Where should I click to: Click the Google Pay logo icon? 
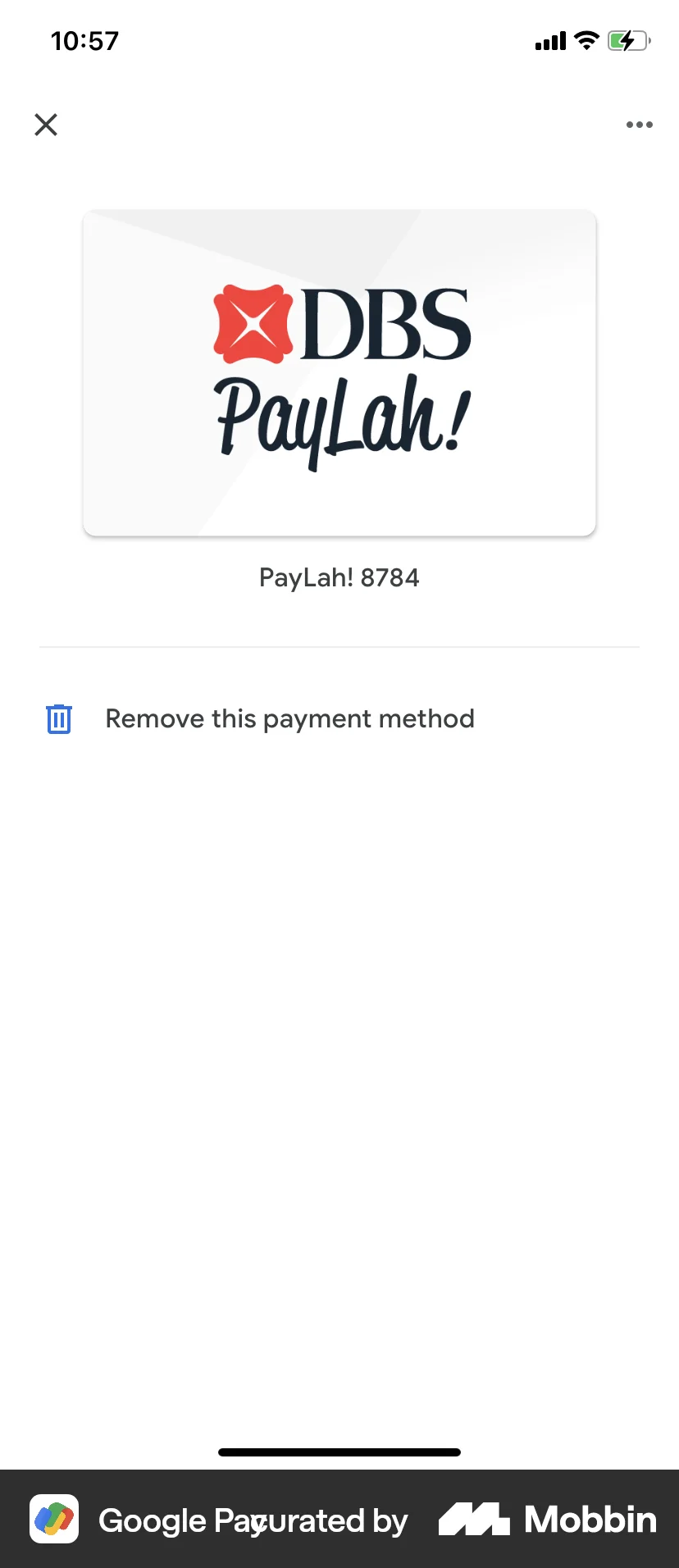[x=53, y=1520]
